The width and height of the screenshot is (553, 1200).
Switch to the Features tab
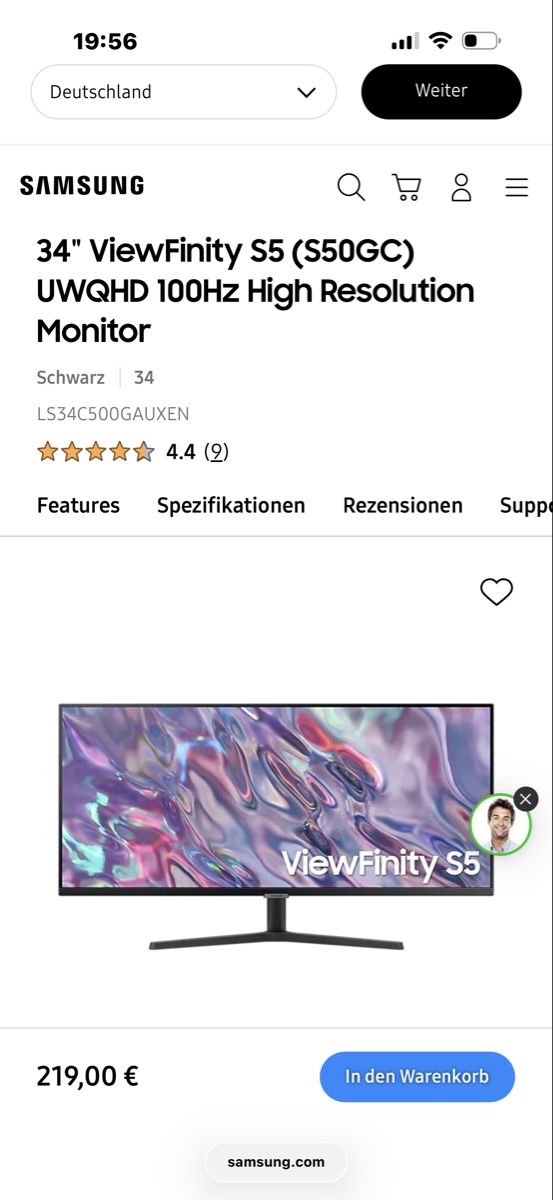(78, 506)
